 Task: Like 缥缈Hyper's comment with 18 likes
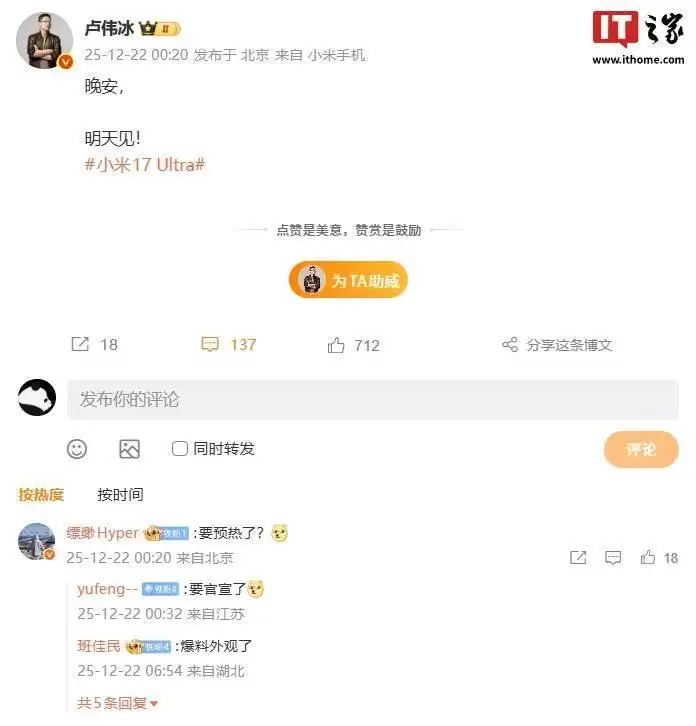tap(648, 557)
